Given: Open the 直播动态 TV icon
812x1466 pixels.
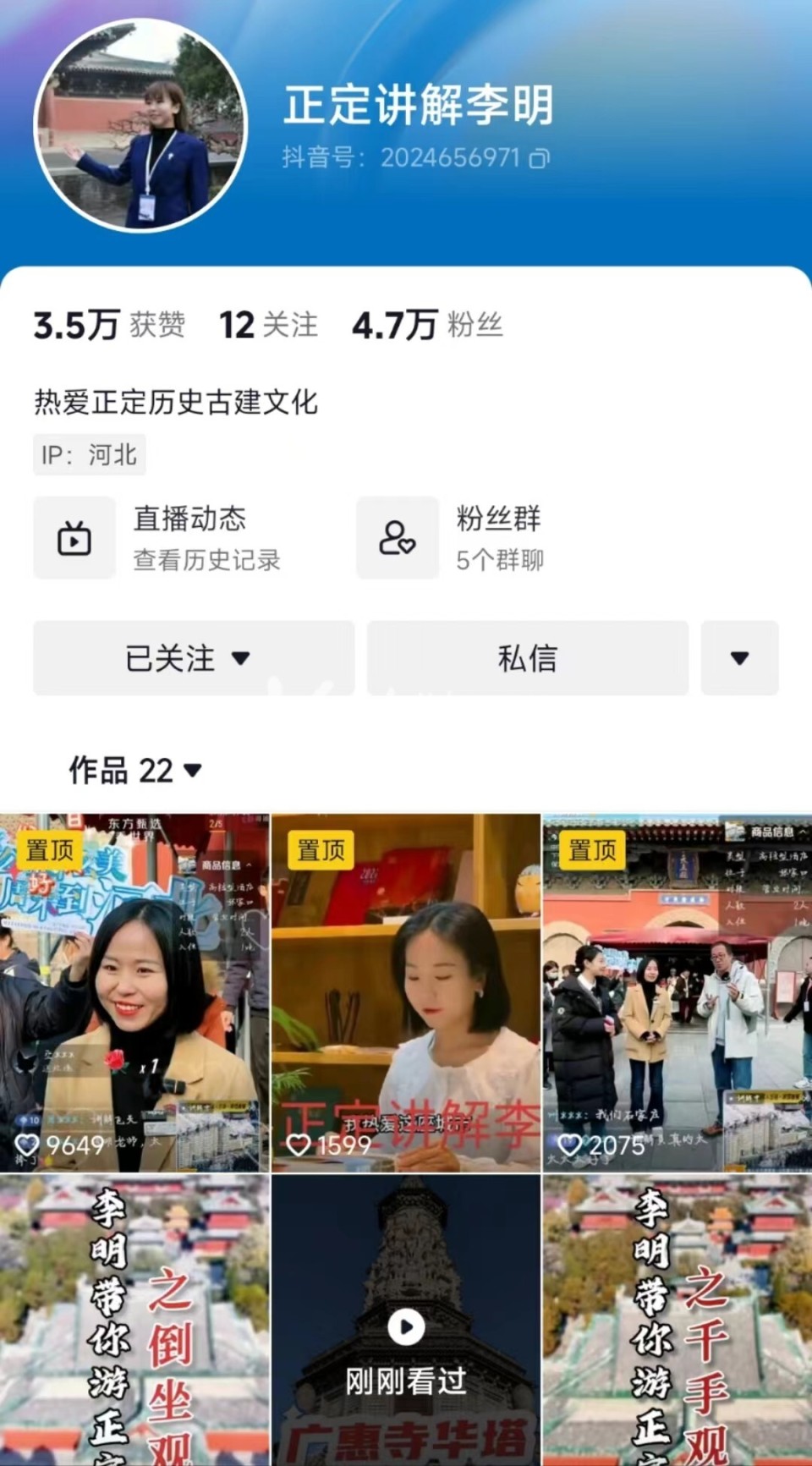Looking at the screenshot, I should 75,538.
